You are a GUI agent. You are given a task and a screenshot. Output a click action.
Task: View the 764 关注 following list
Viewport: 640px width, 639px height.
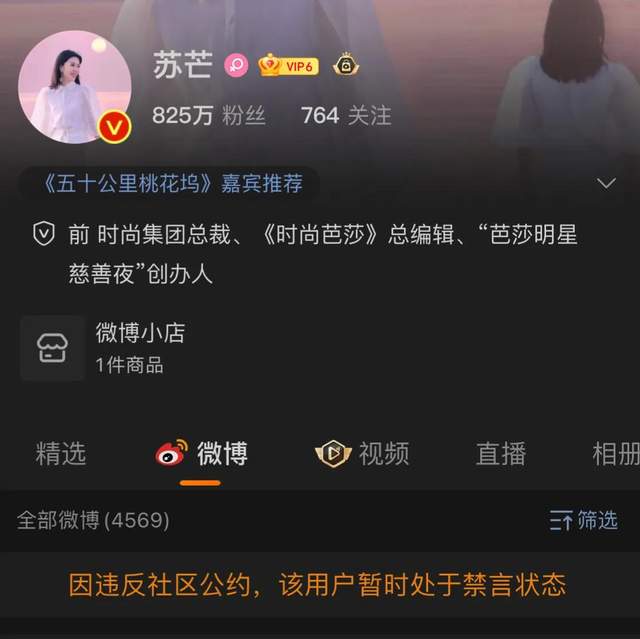345,116
